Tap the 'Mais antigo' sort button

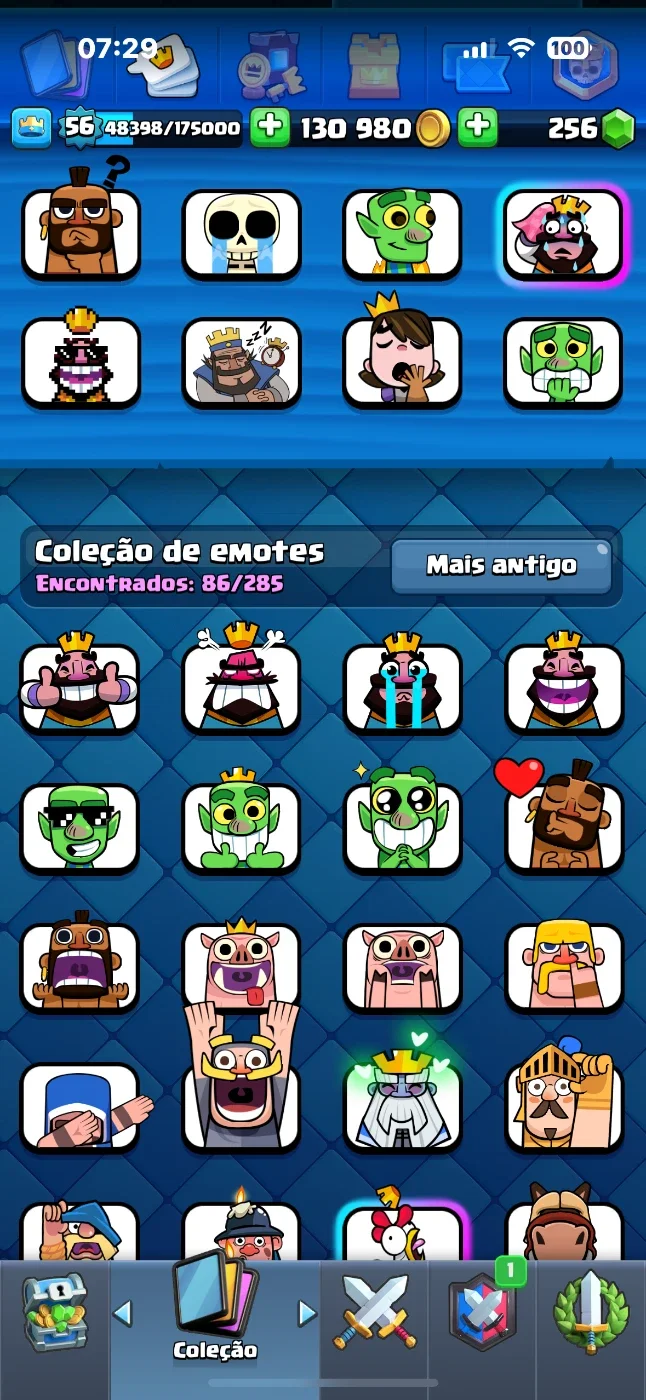tap(501, 566)
